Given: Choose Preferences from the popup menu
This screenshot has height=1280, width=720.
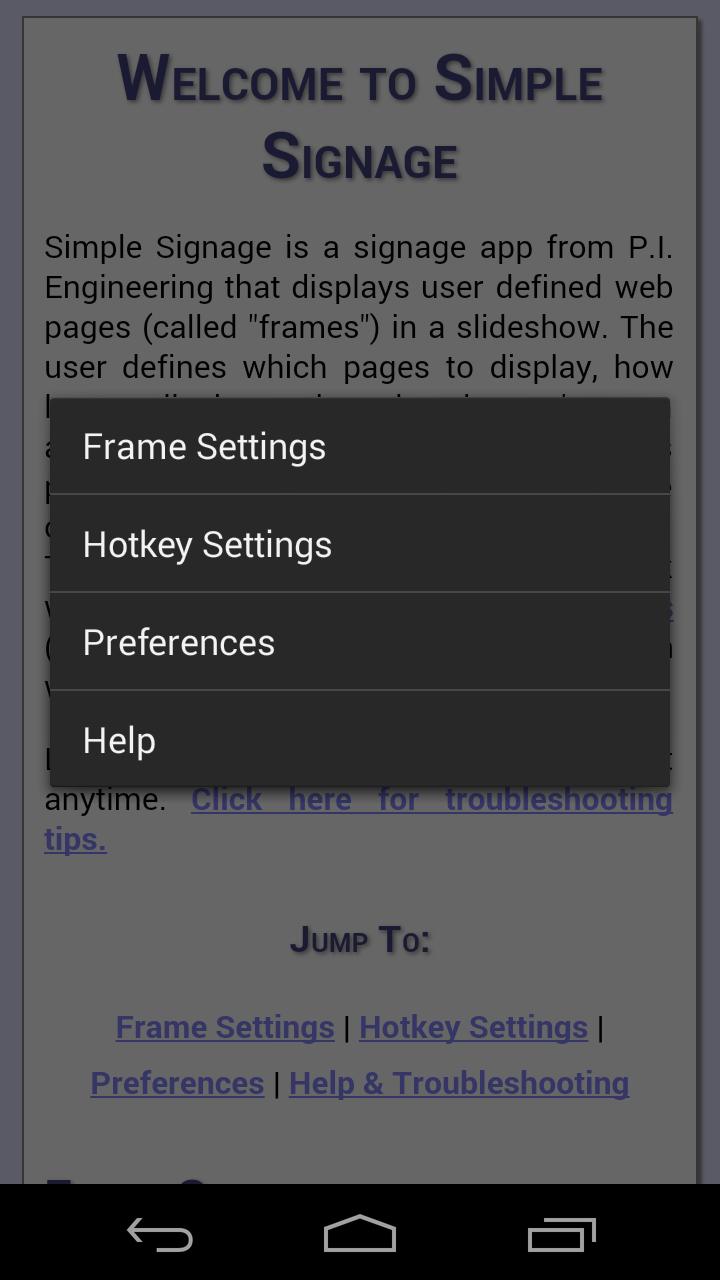Looking at the screenshot, I should [x=359, y=642].
